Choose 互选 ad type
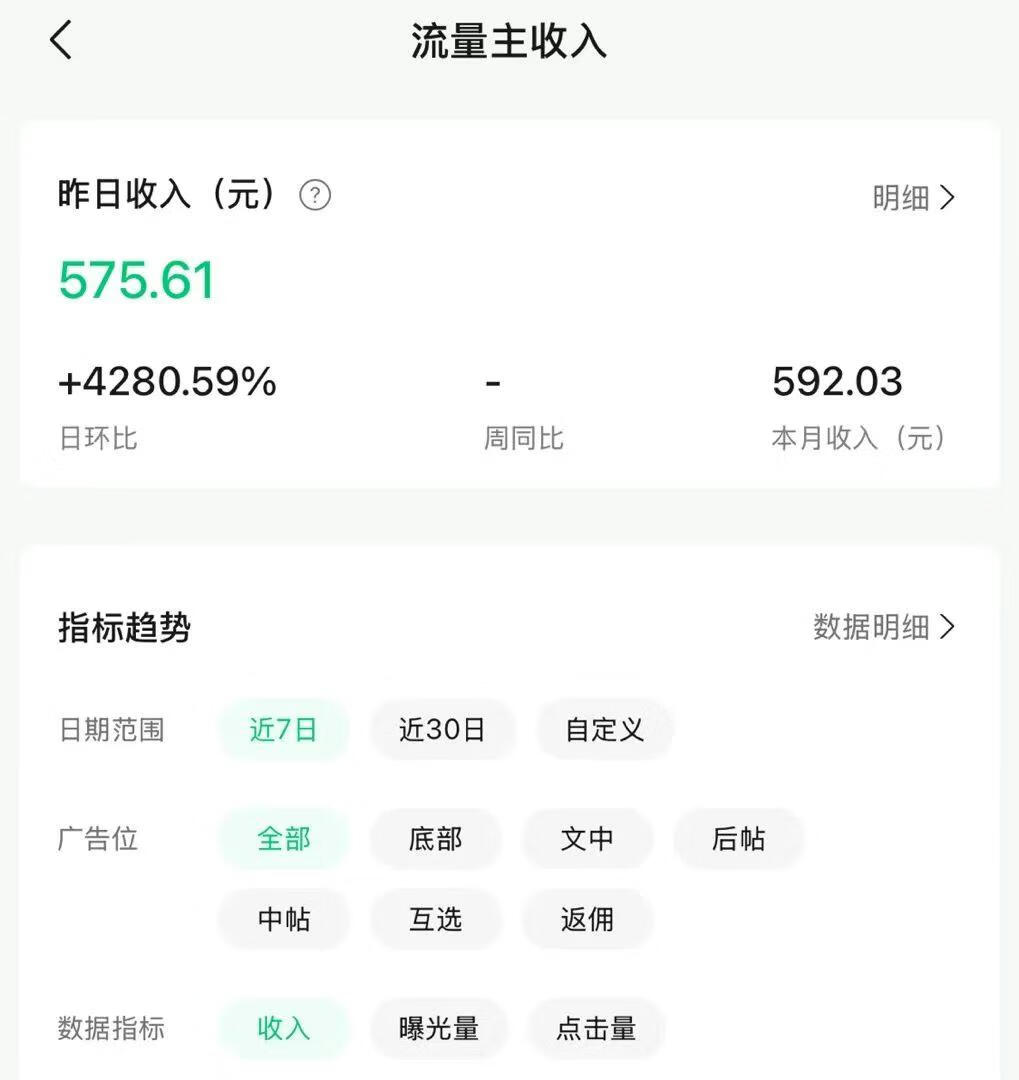 click(x=436, y=920)
